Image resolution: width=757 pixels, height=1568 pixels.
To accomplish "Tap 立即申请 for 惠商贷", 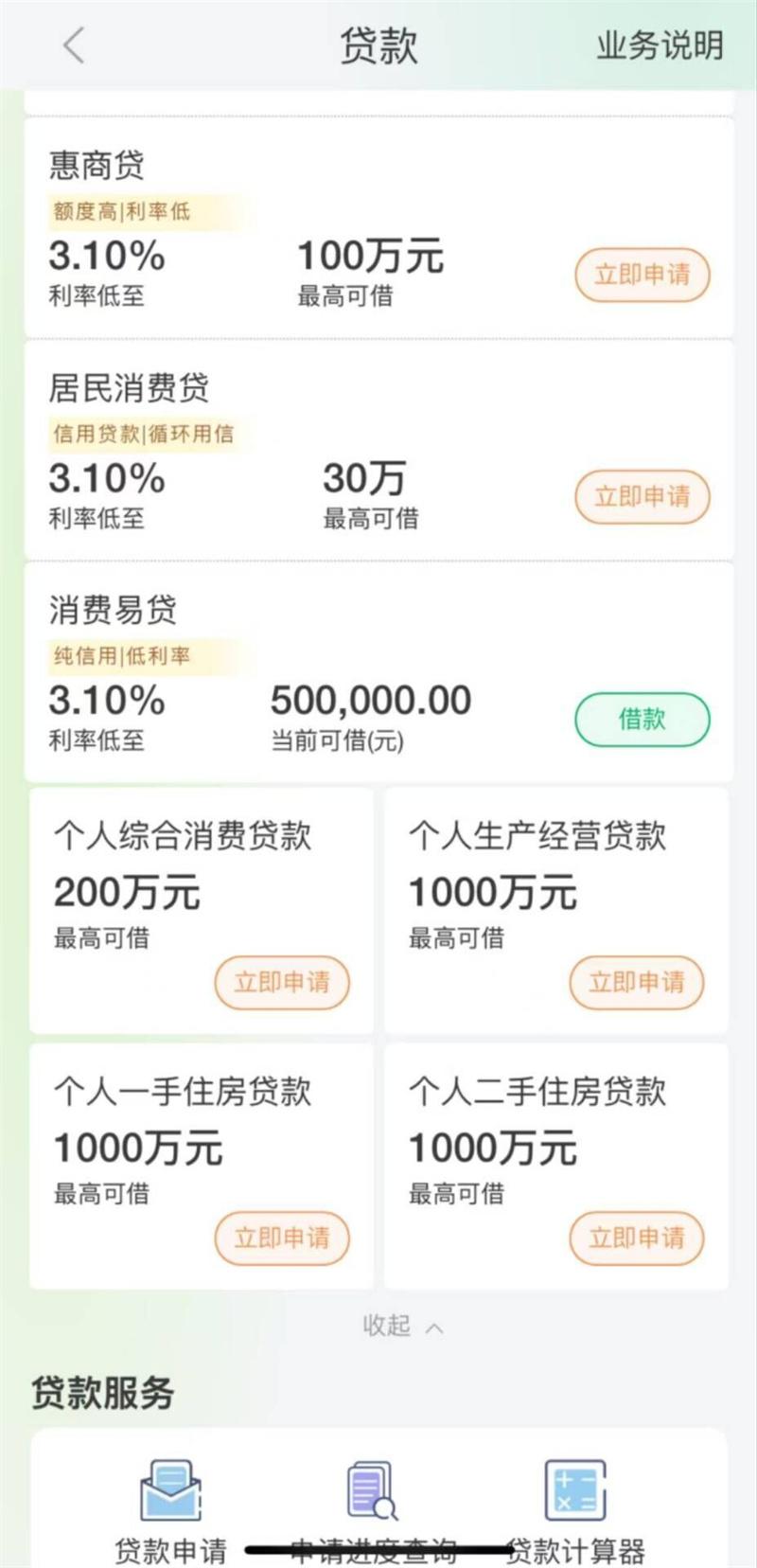I will 642,275.
